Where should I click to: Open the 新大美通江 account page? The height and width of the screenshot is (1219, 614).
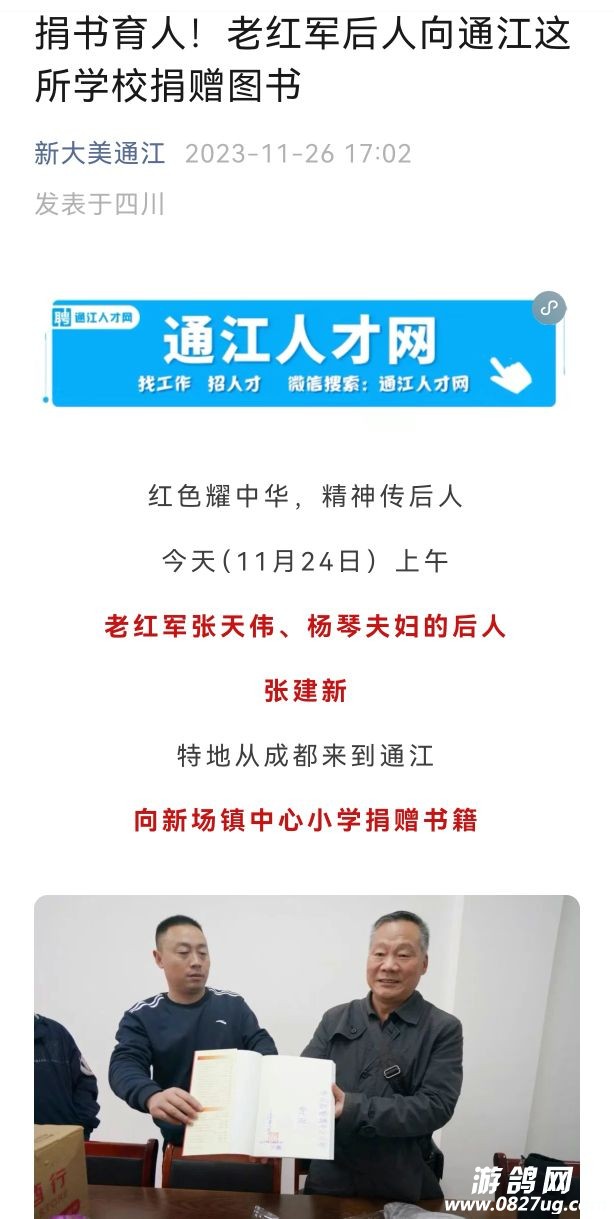pyautogui.click(x=99, y=154)
